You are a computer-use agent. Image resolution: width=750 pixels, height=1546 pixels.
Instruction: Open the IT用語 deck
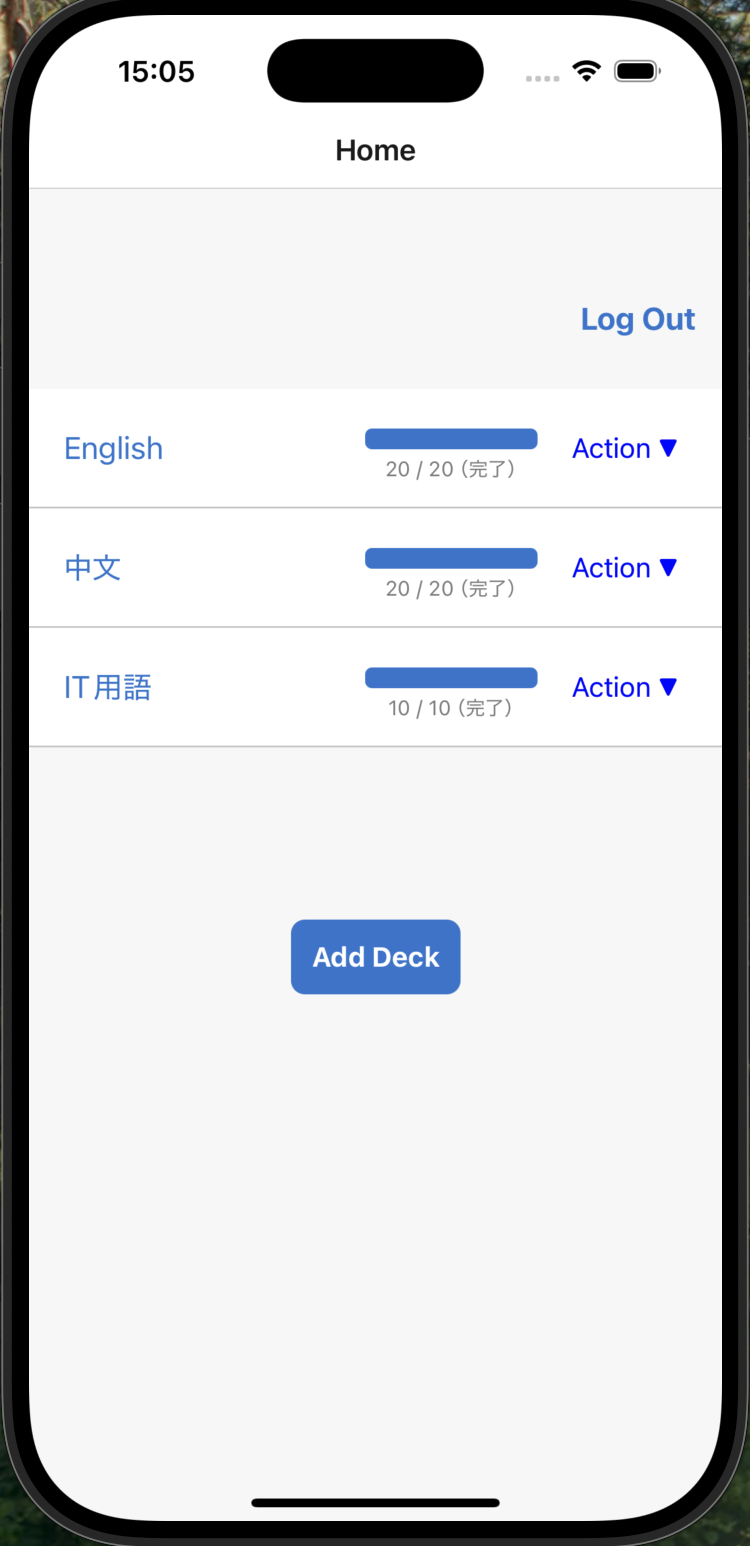(107, 687)
